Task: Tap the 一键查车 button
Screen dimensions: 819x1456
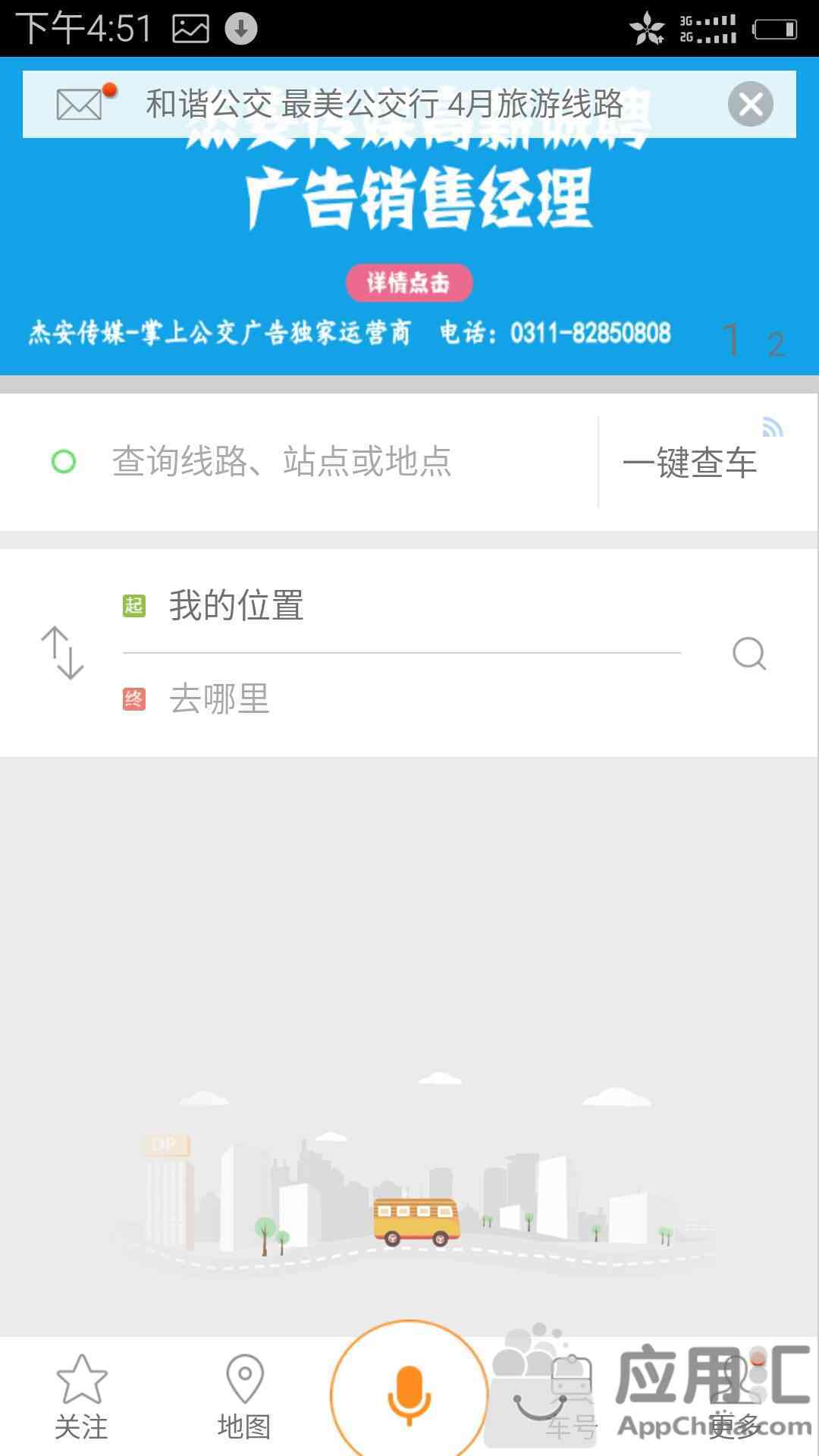Action: click(x=689, y=462)
